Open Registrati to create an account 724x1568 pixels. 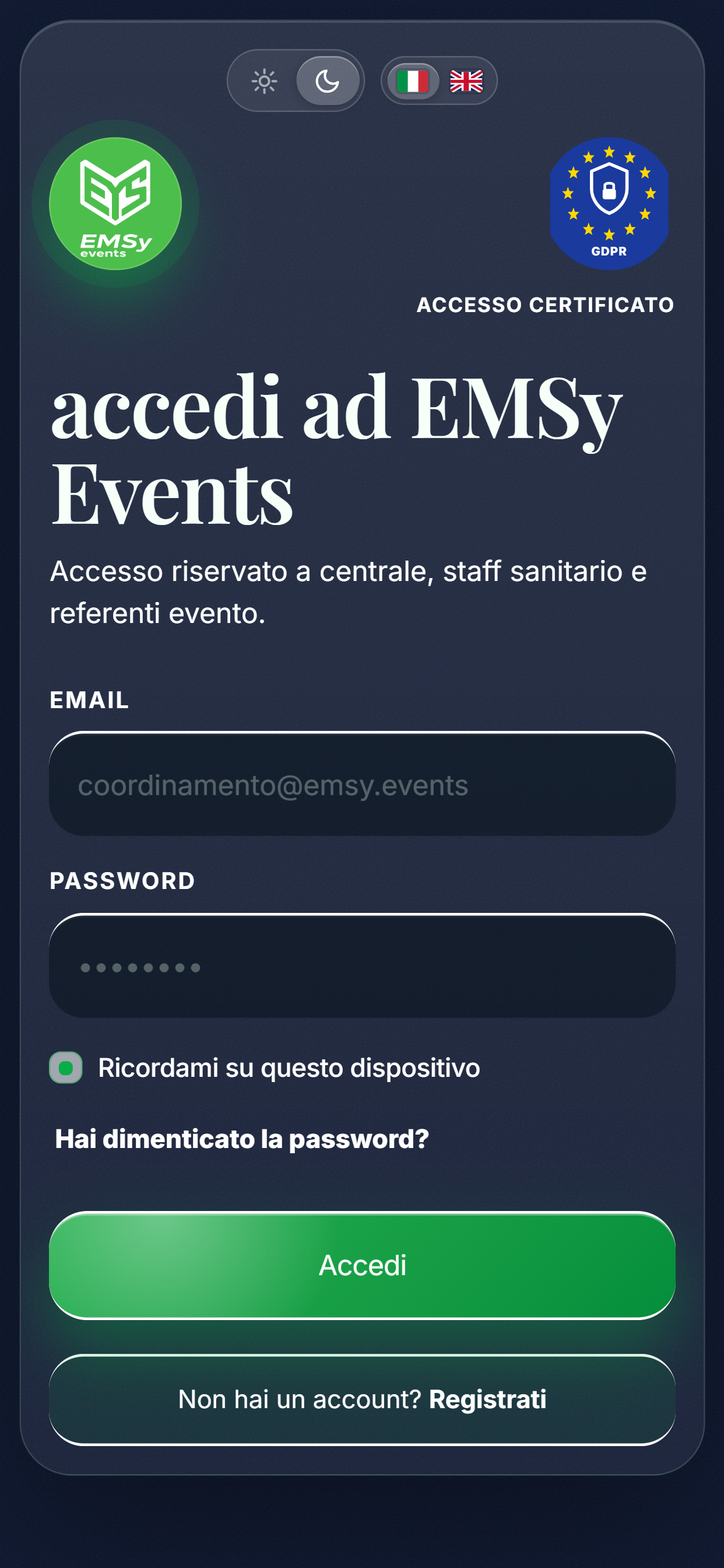pyautogui.click(x=487, y=1399)
